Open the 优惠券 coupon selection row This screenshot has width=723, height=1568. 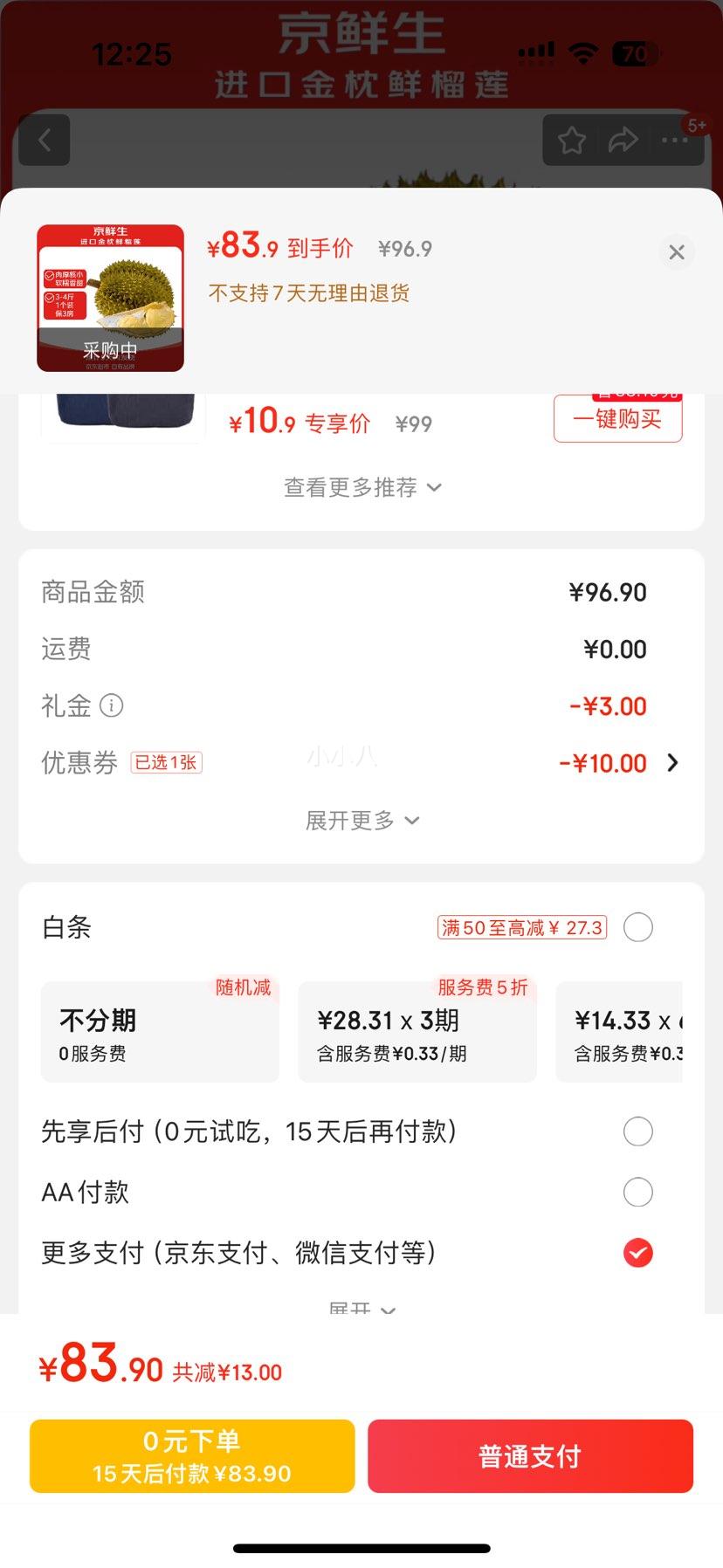tap(361, 763)
